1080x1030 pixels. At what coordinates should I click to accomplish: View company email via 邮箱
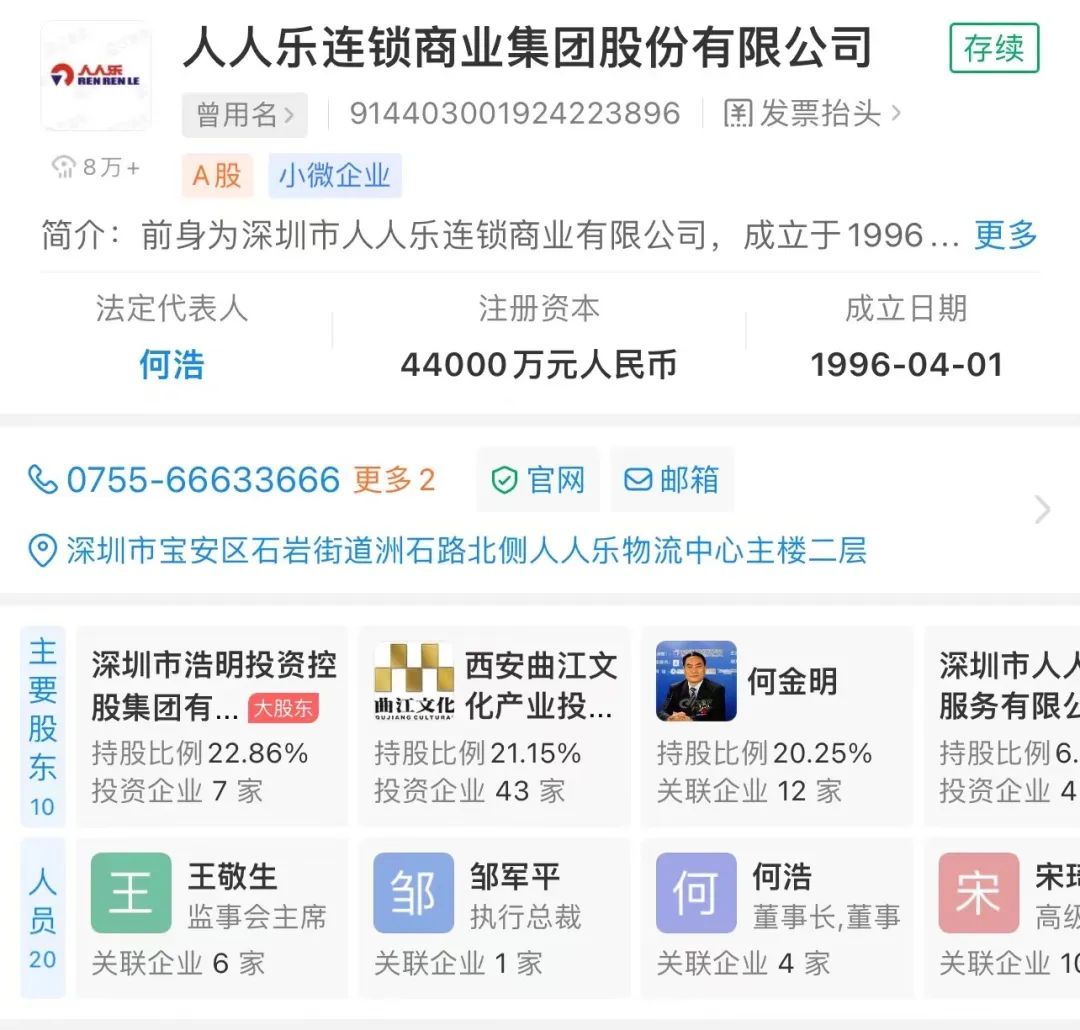click(672, 480)
